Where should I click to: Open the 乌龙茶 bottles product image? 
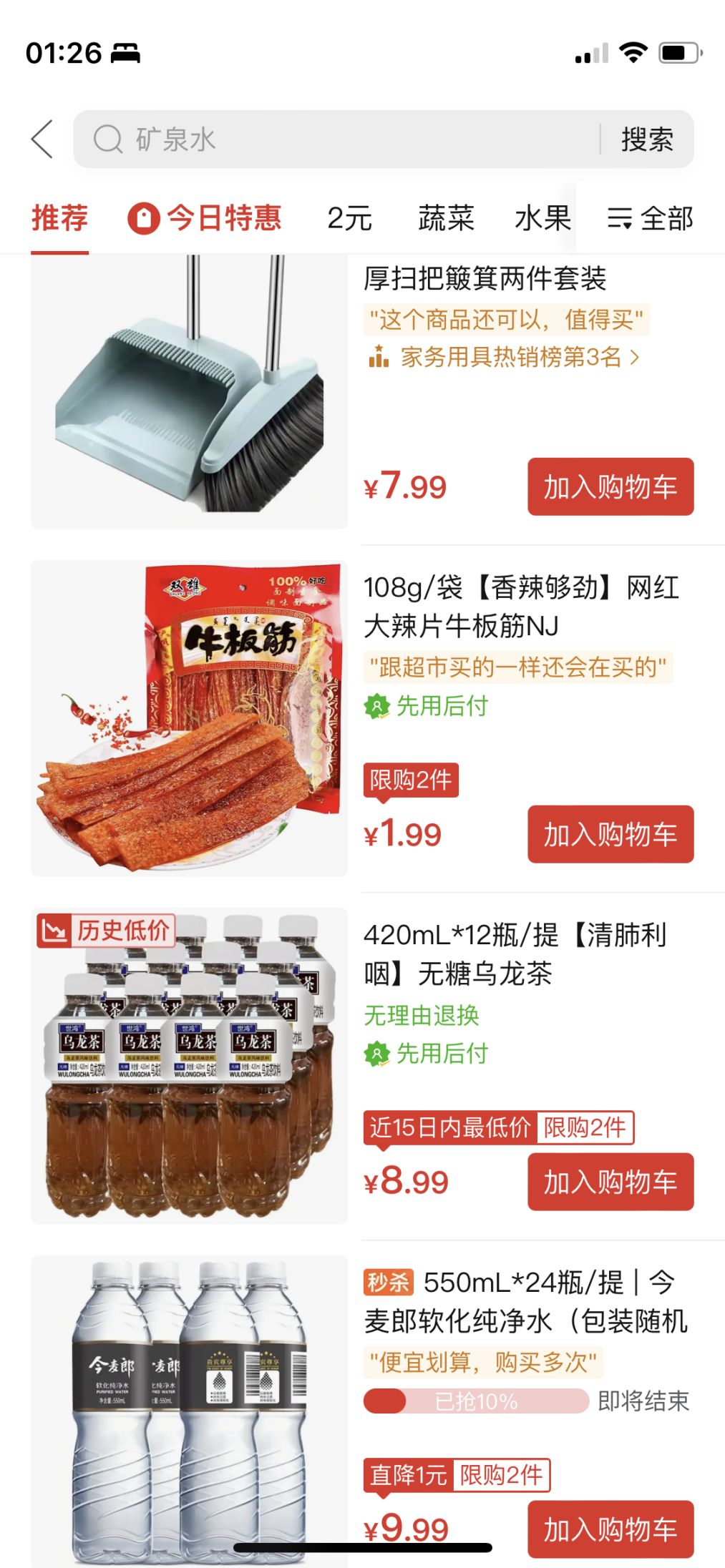[x=189, y=1066]
